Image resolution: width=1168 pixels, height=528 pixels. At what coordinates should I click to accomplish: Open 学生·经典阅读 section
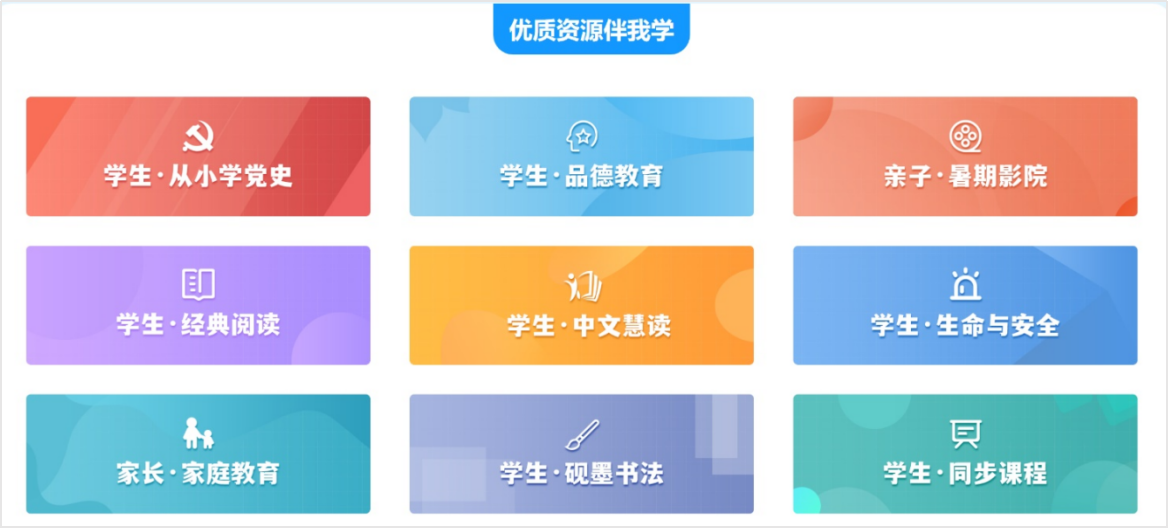point(198,305)
